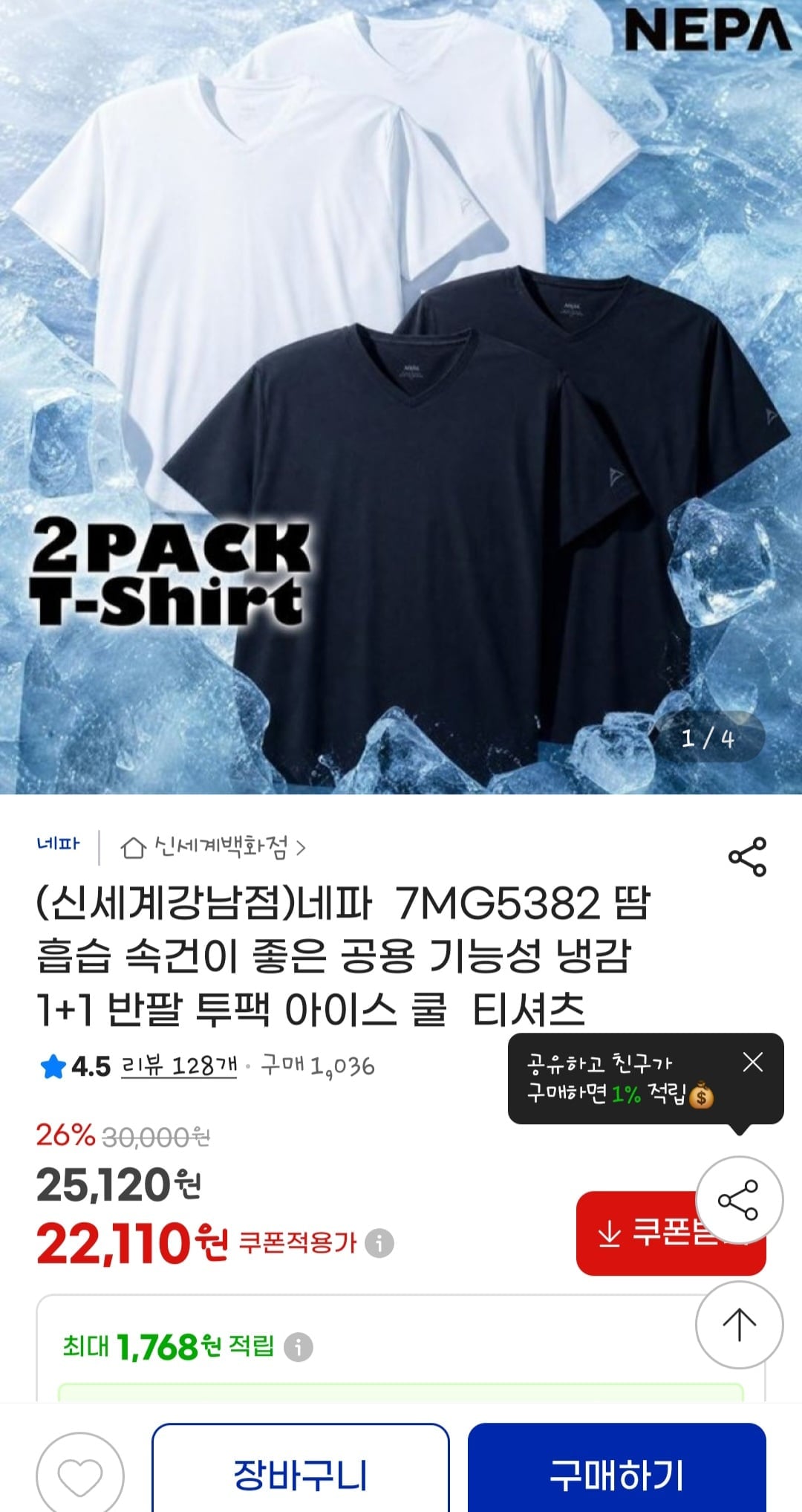This screenshot has height=1512, width=802.
Task: Open the 네파 brand link
Action: point(58,844)
